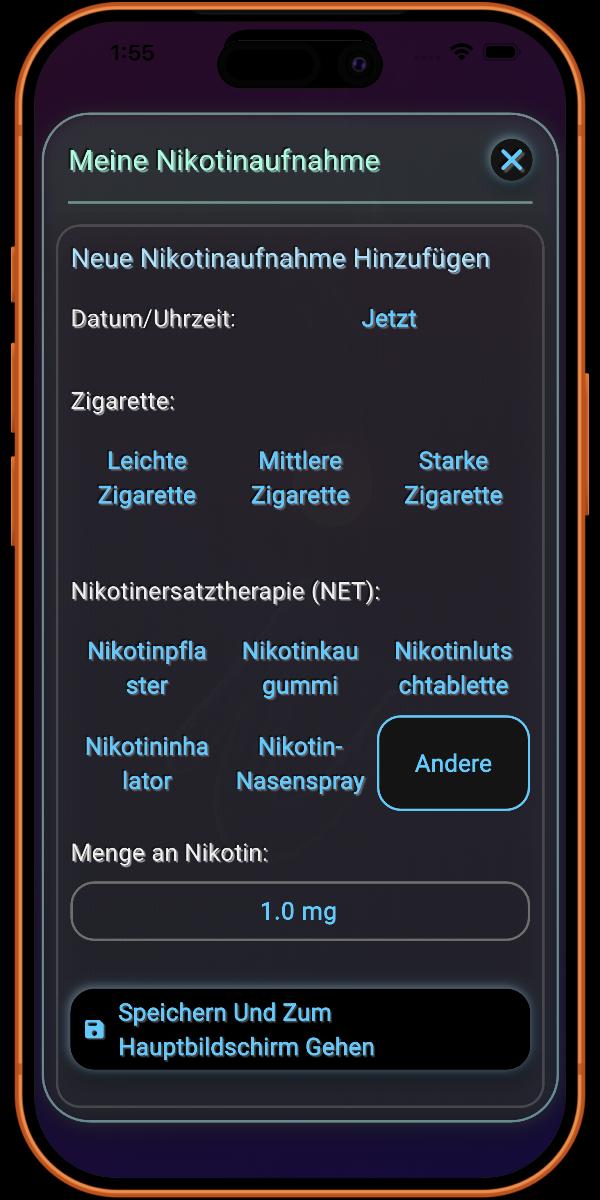Choose Mittlere Zigarette
Viewport: 600px width, 1200px height.
300,478
